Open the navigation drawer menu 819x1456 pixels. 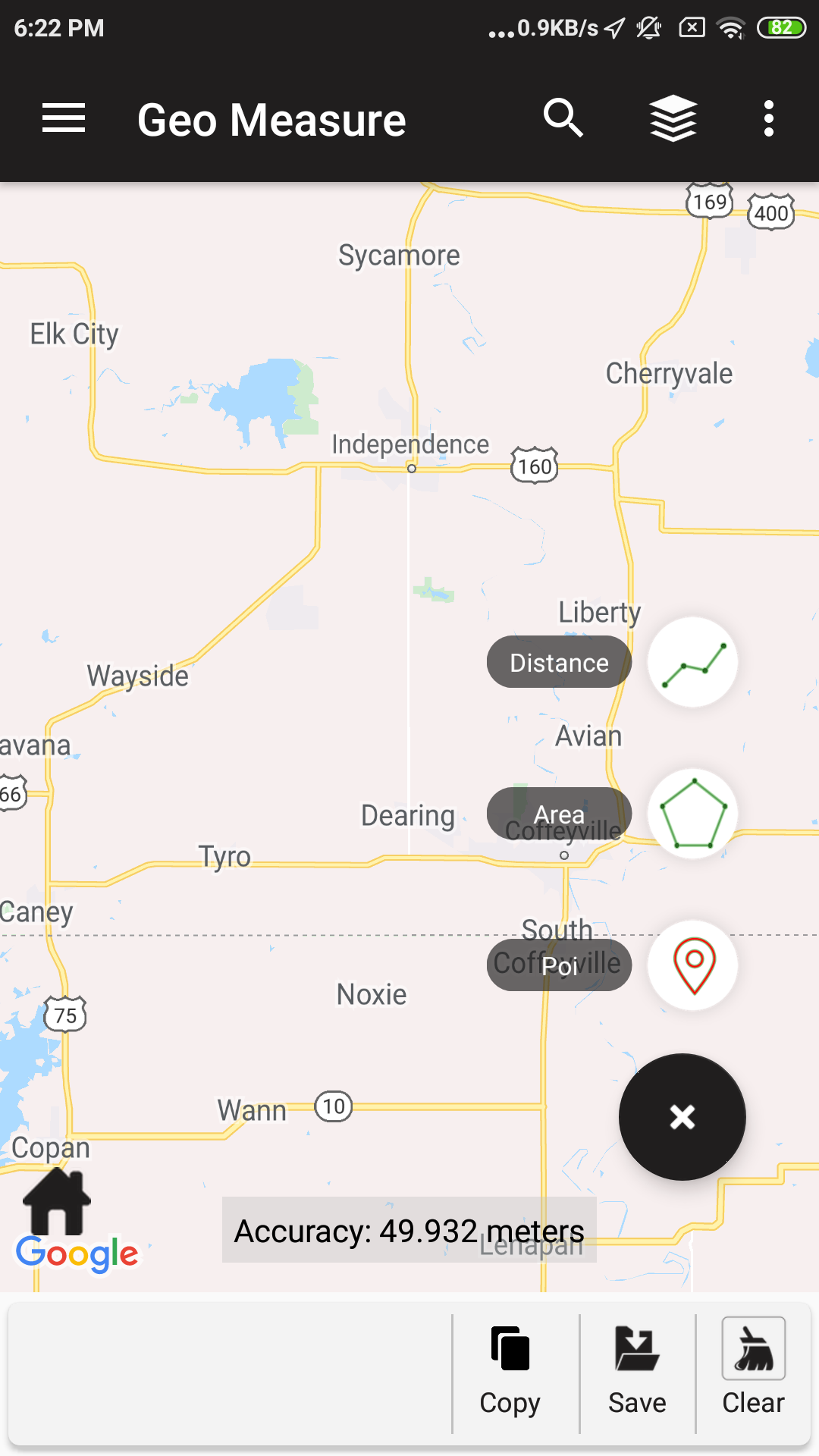63,118
